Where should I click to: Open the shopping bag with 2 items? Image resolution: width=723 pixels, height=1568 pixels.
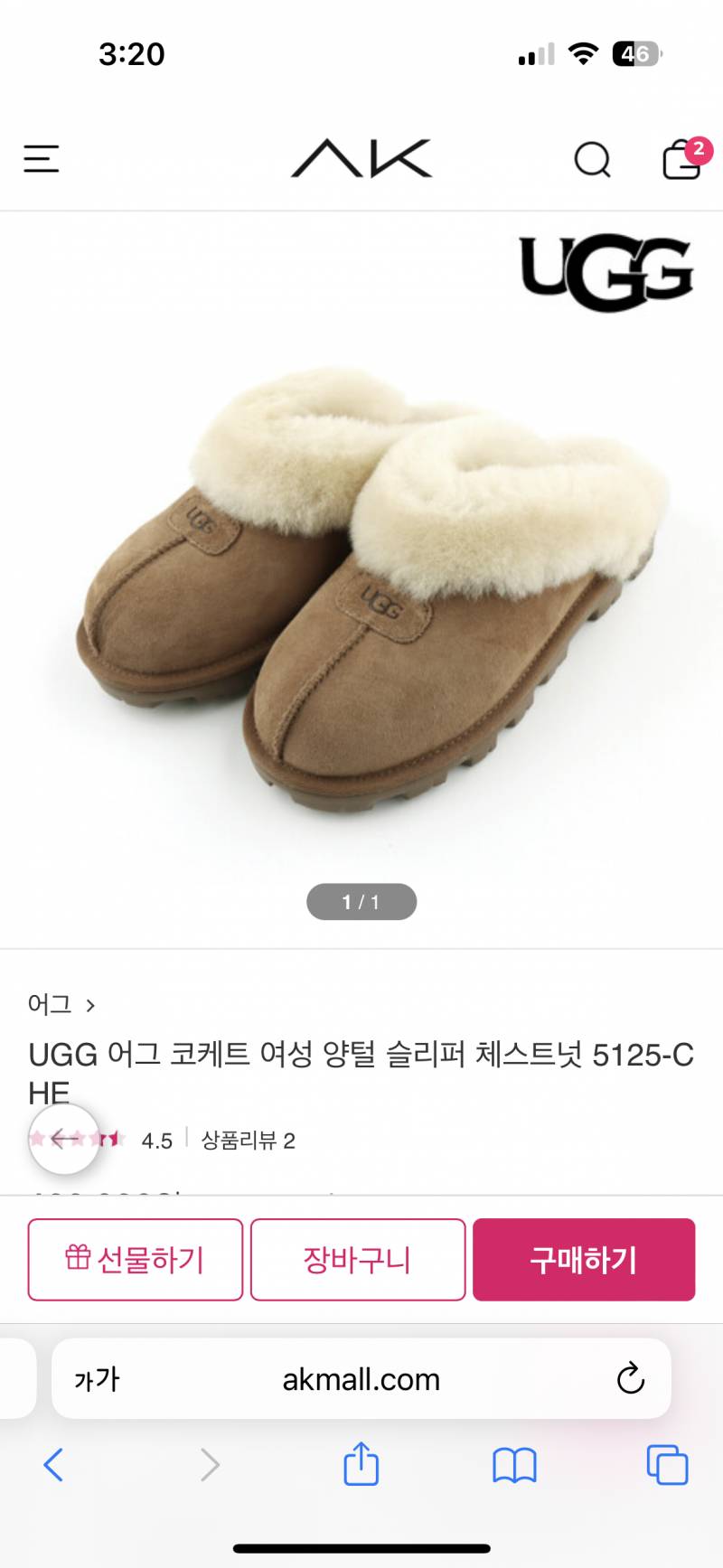[x=680, y=160]
